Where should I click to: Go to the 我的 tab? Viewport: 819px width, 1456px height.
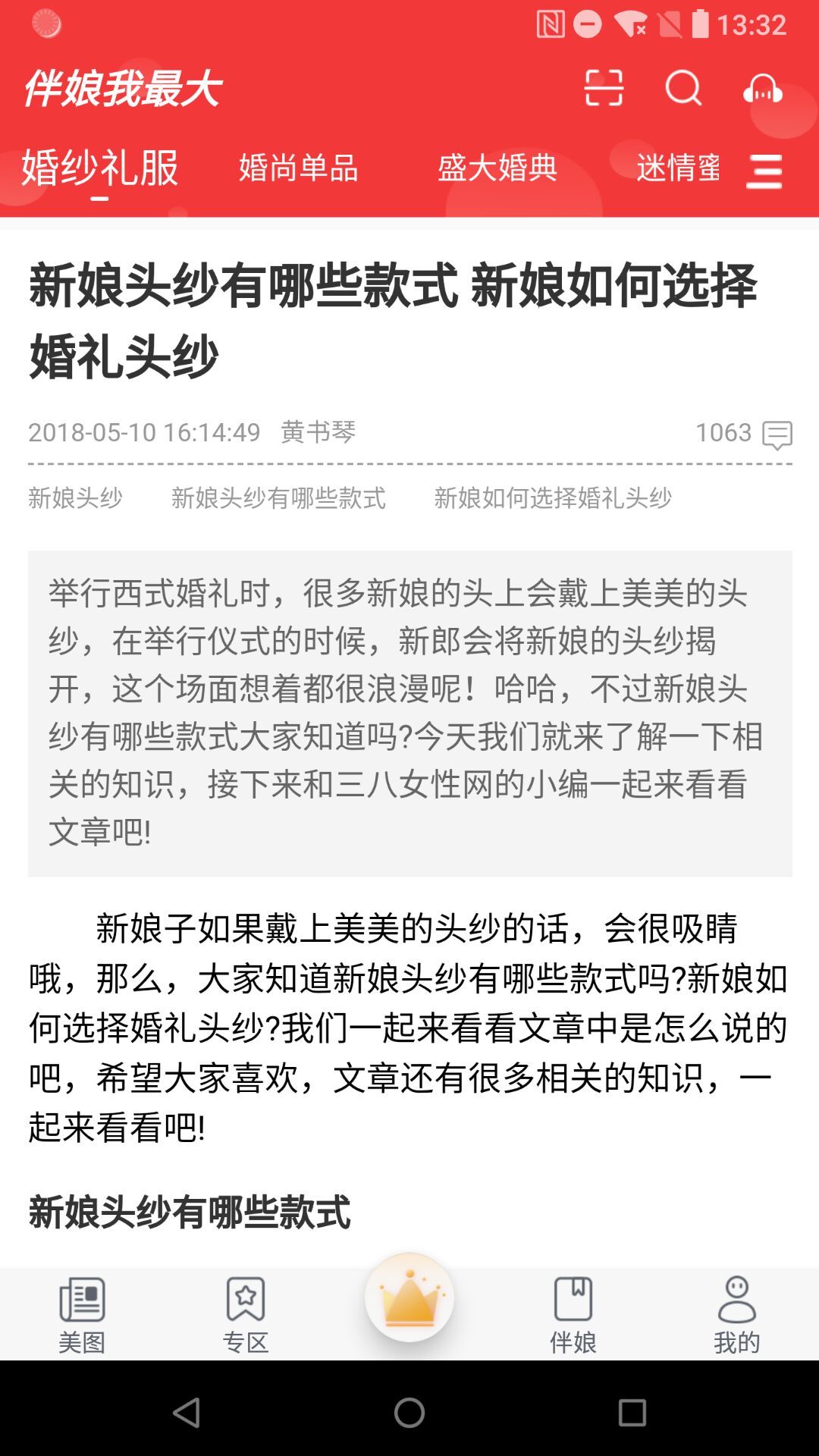tap(736, 1315)
